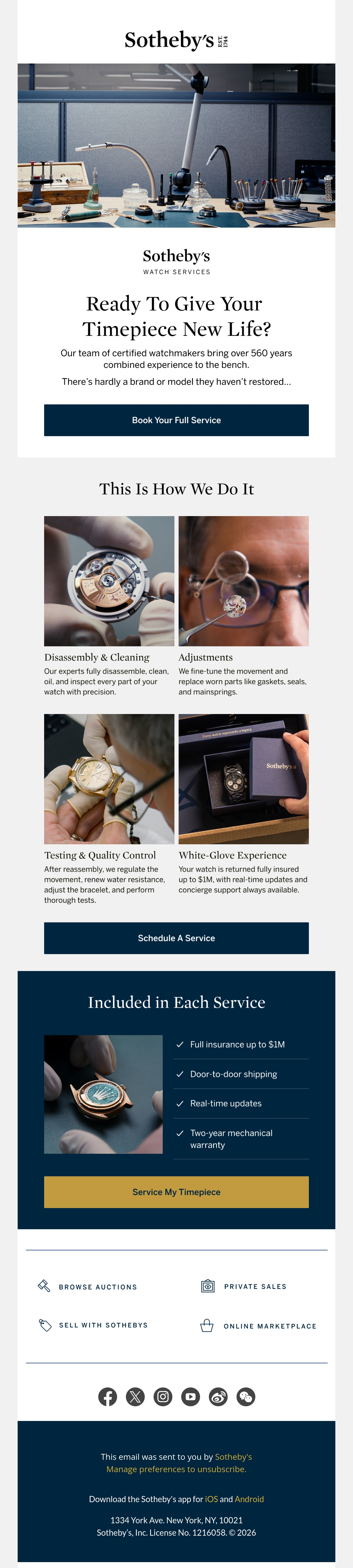This screenshot has width=353, height=1568.
Task: Open the Sotheby's X profile
Action: point(135,1396)
